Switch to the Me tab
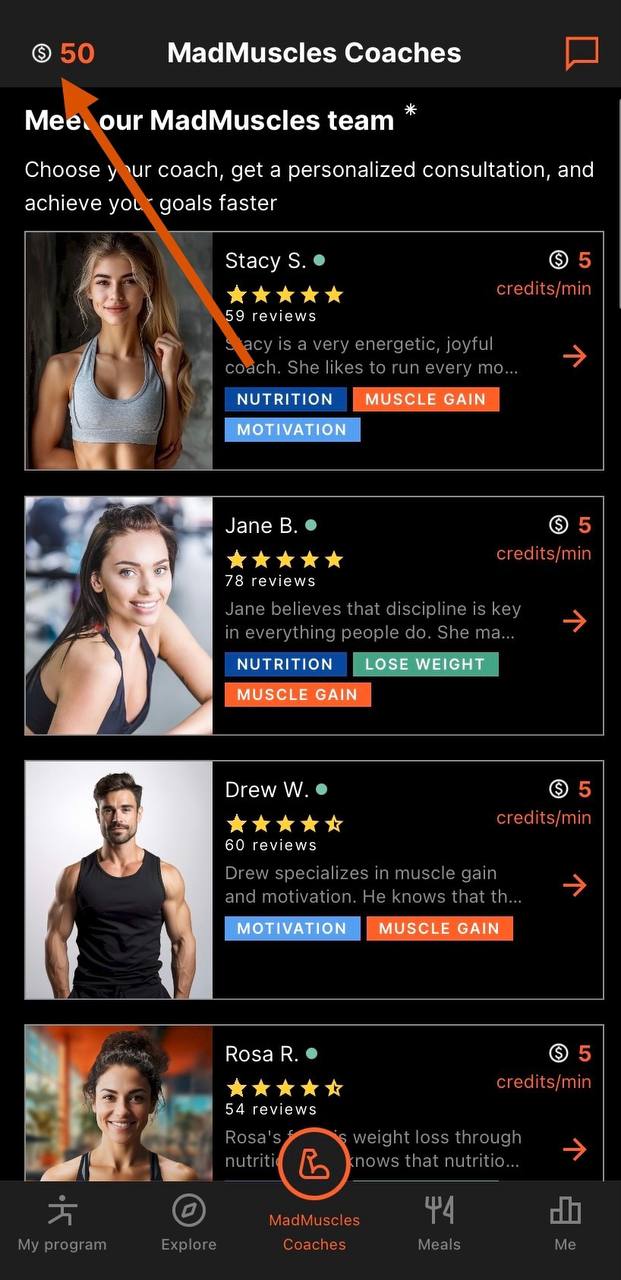 pyautogui.click(x=565, y=1224)
